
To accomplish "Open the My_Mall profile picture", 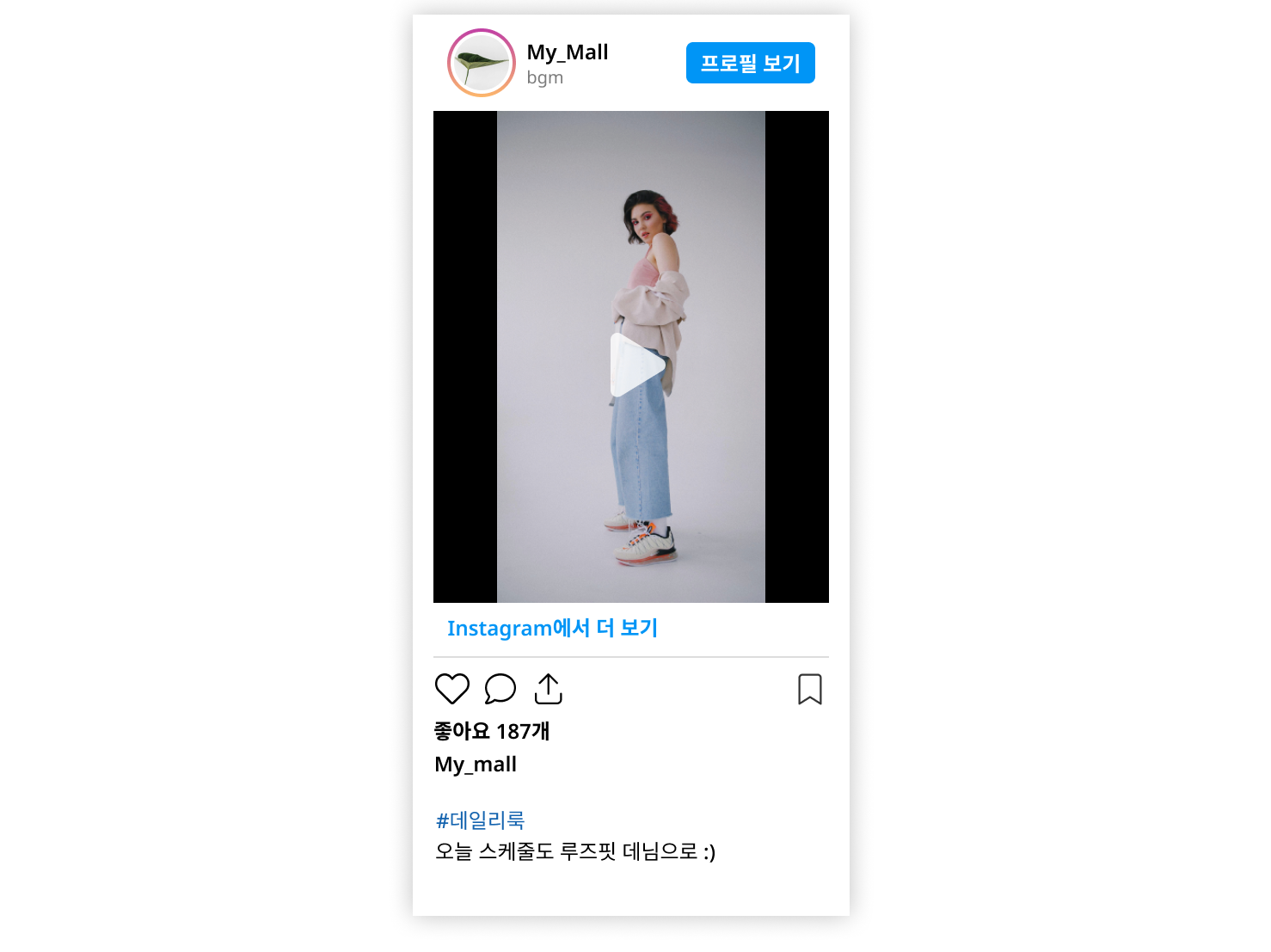I will point(482,63).
